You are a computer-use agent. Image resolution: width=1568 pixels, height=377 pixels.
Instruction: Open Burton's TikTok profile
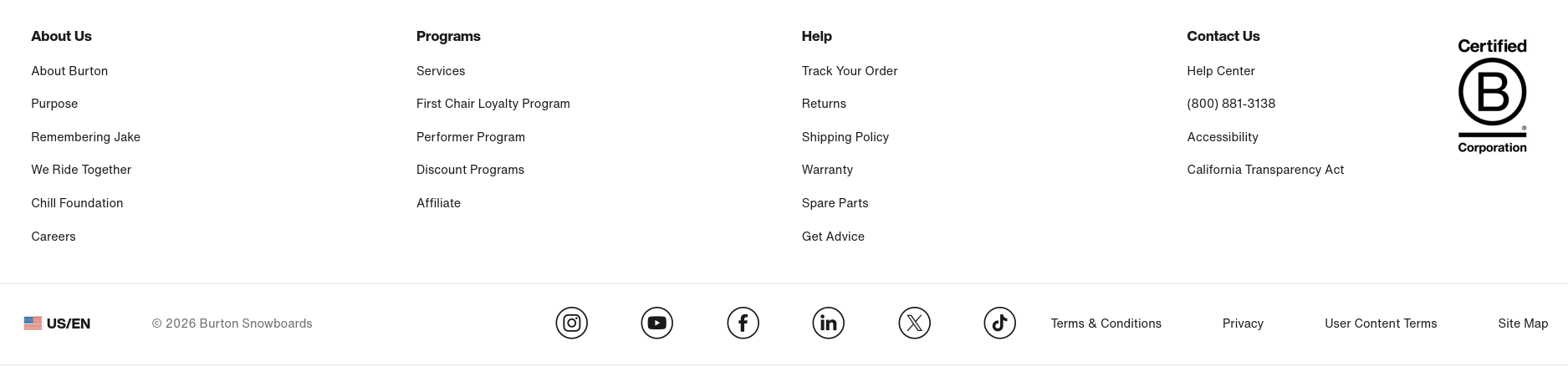tap(999, 323)
